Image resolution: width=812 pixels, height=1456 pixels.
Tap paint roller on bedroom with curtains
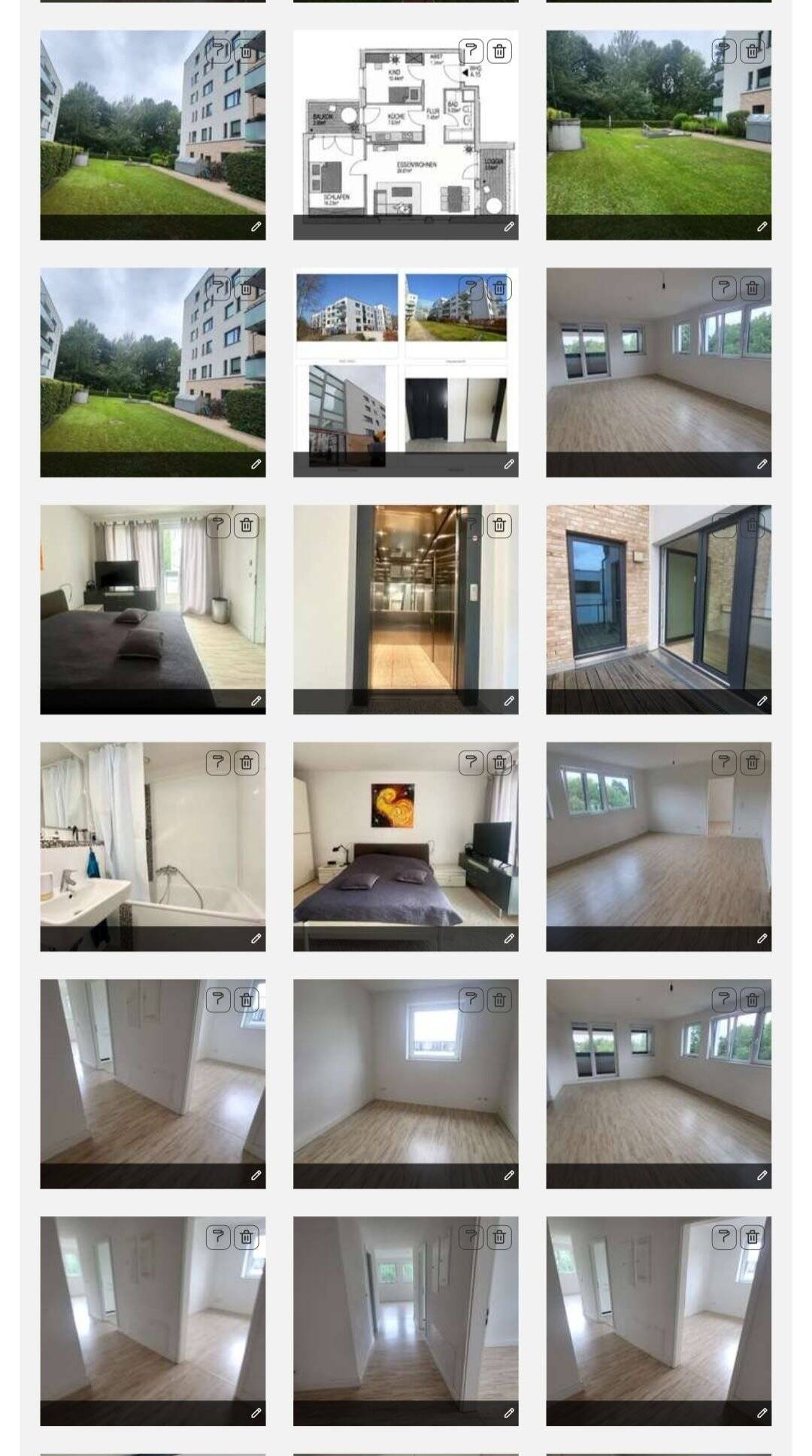click(218, 525)
